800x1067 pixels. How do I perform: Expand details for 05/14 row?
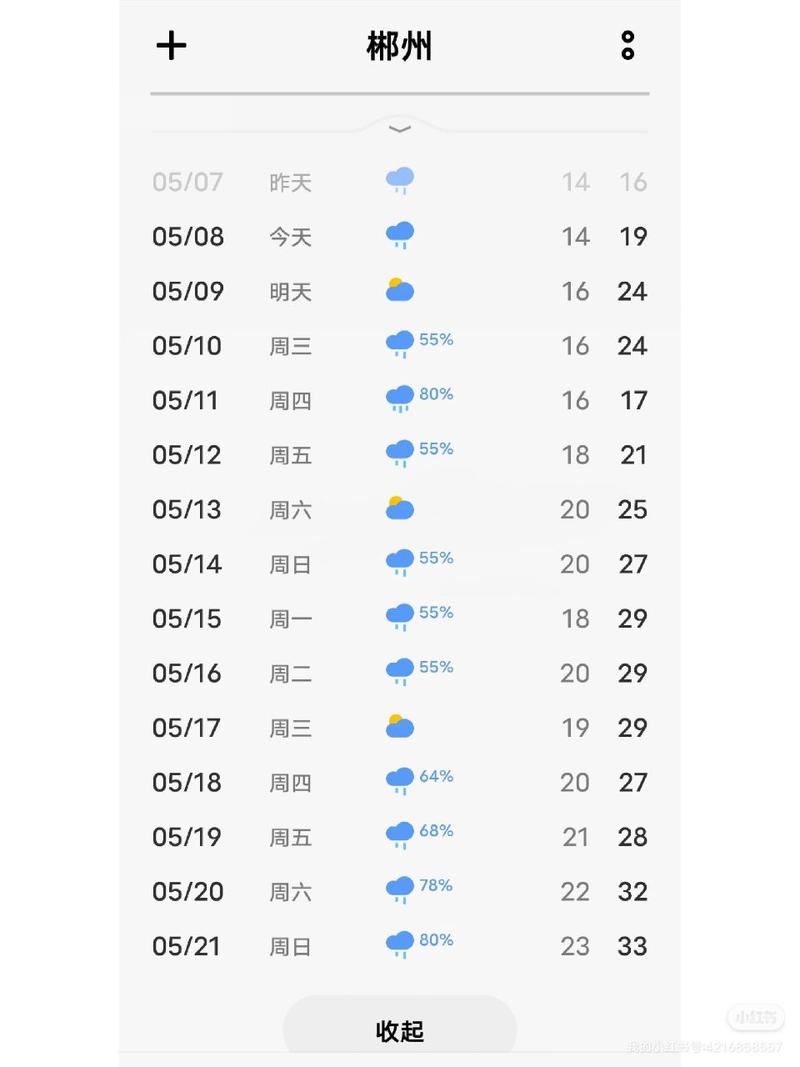click(399, 560)
